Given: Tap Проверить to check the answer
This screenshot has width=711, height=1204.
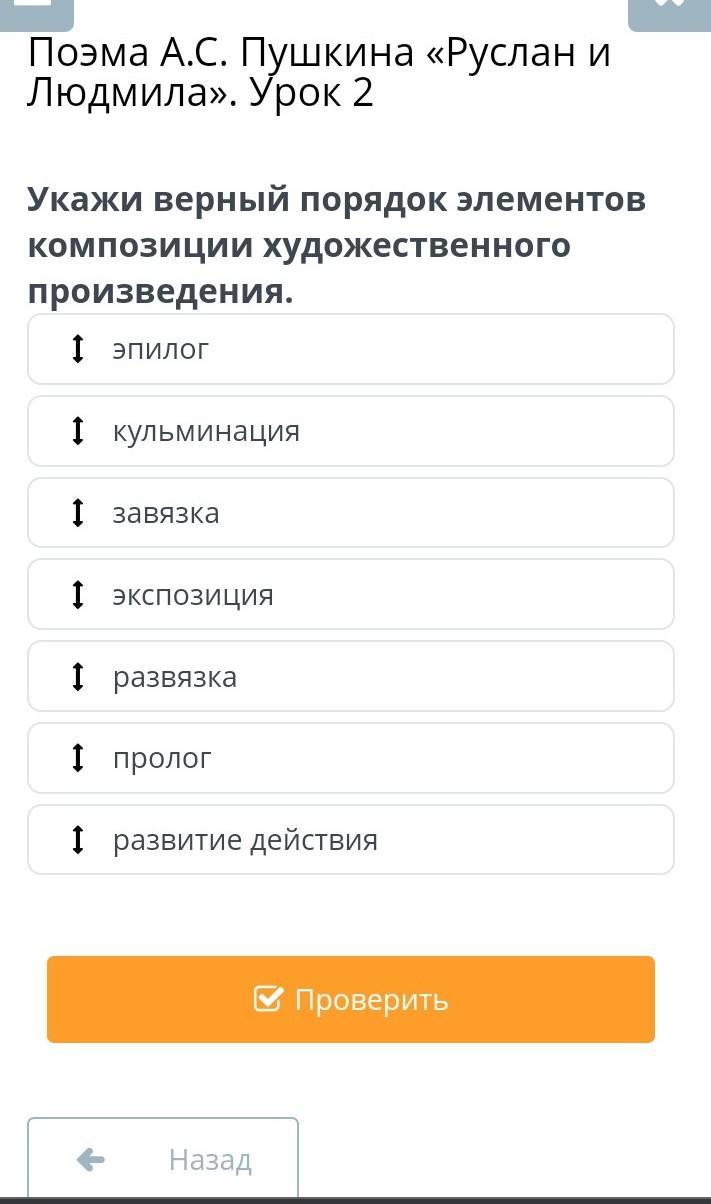Looking at the screenshot, I should tap(351, 999).
